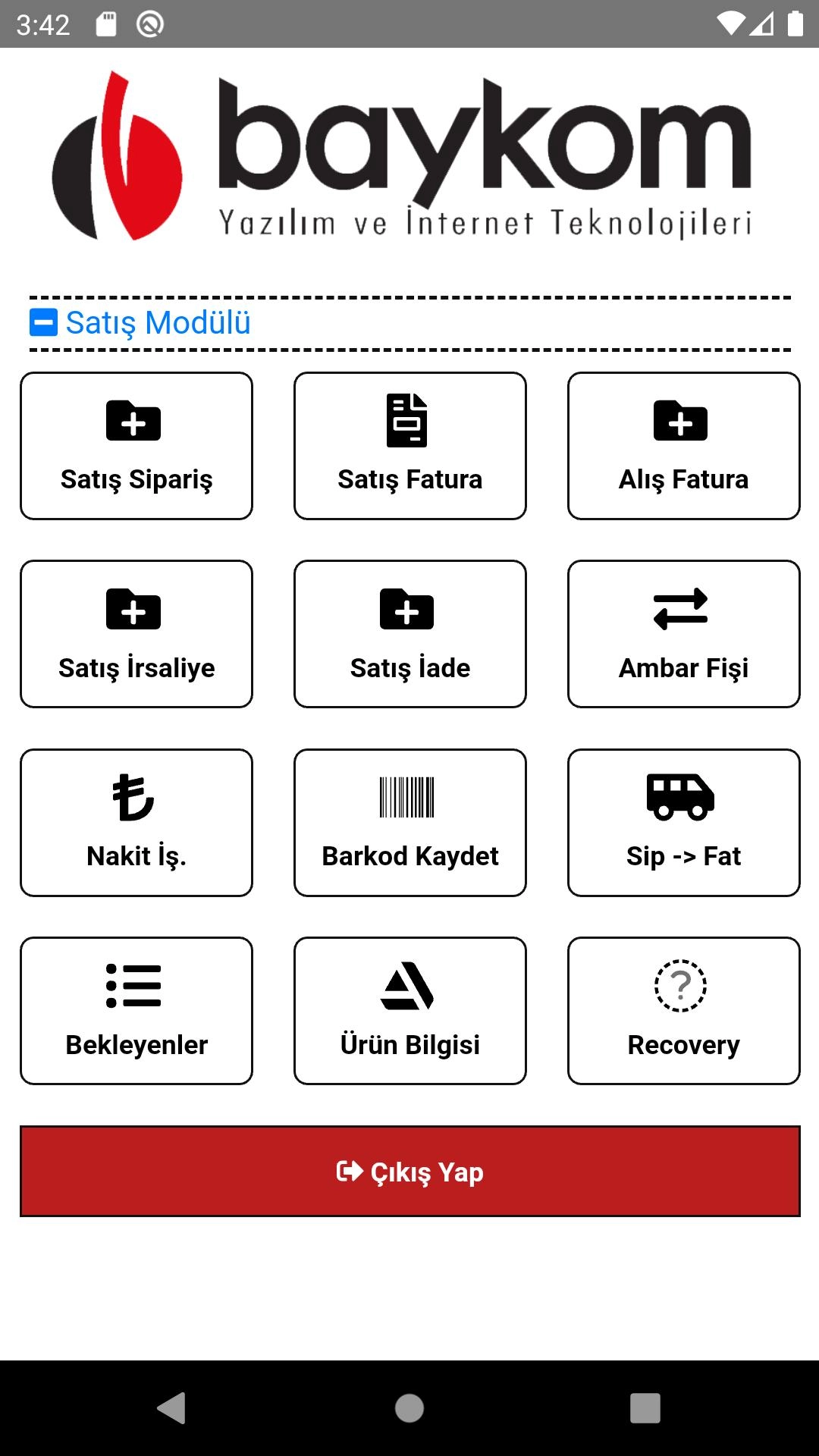Open Satış Sipariş
The width and height of the screenshot is (819, 1456).
(136, 446)
